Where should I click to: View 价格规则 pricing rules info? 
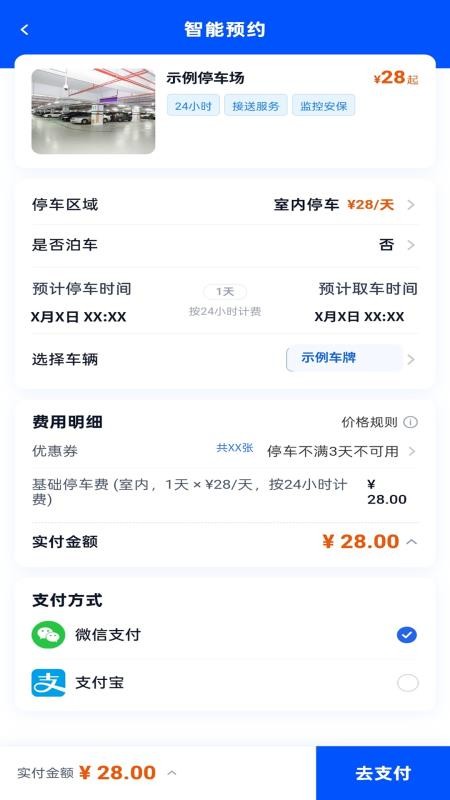pyautogui.click(x=380, y=422)
